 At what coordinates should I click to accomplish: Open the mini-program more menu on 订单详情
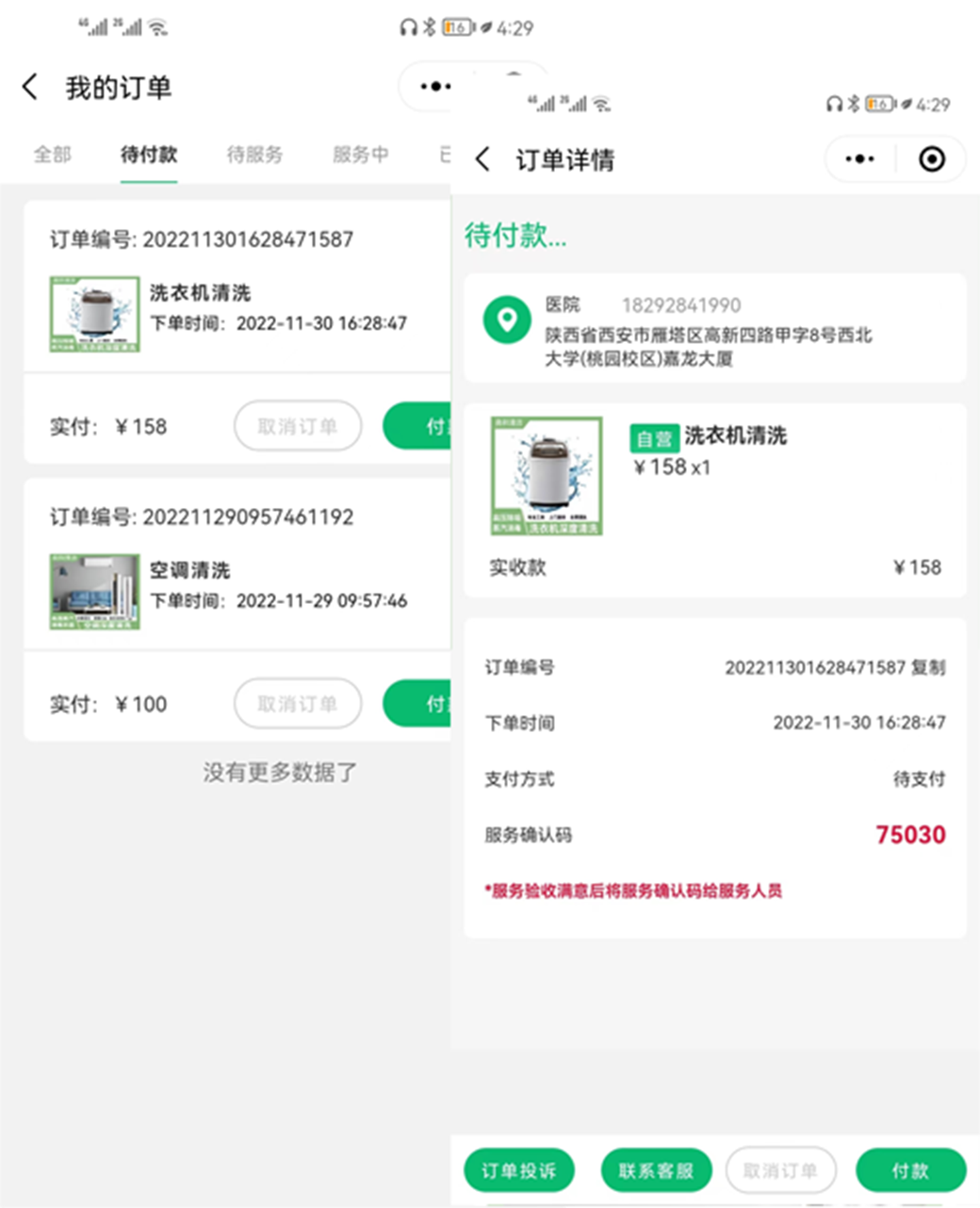pyautogui.click(x=859, y=159)
